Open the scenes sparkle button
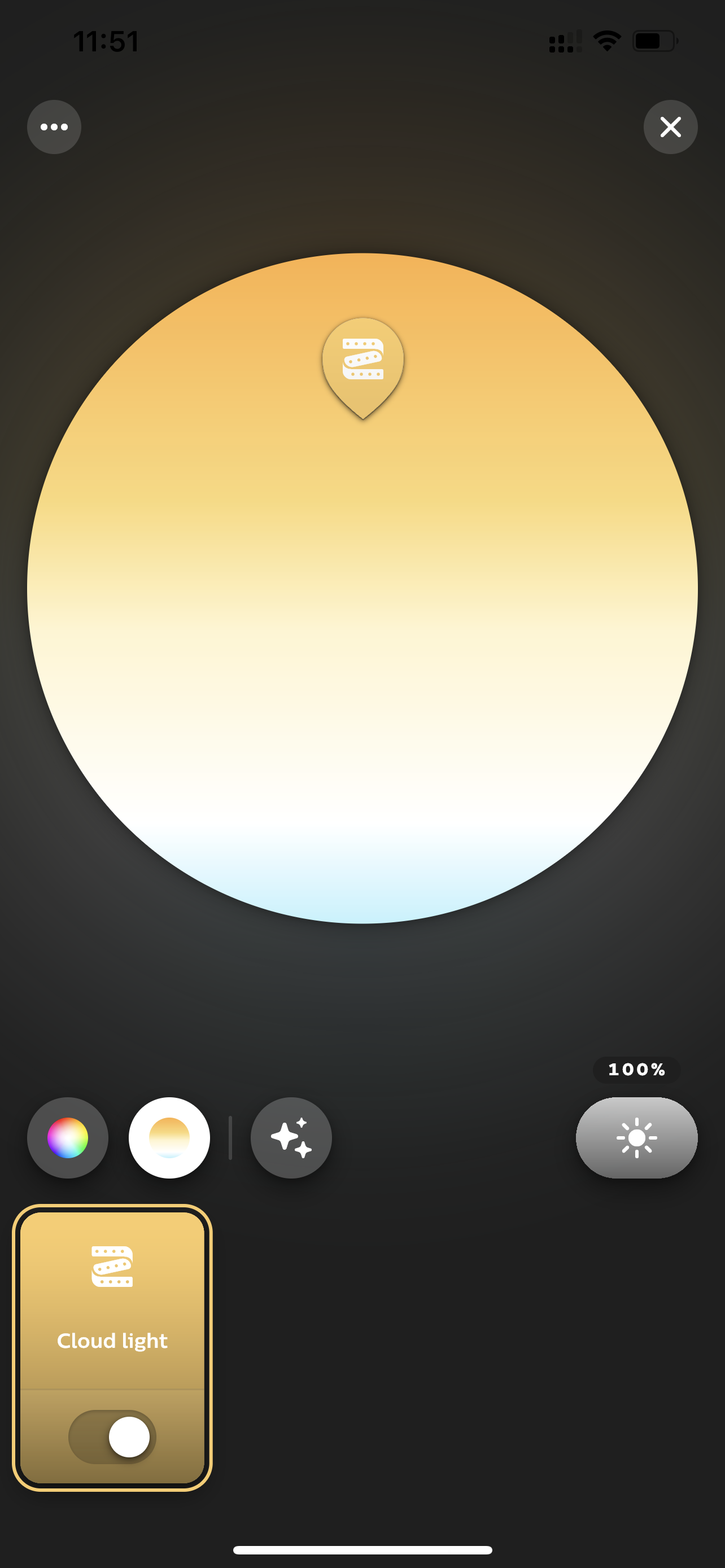Viewport: 725px width, 1568px height. pos(291,1138)
